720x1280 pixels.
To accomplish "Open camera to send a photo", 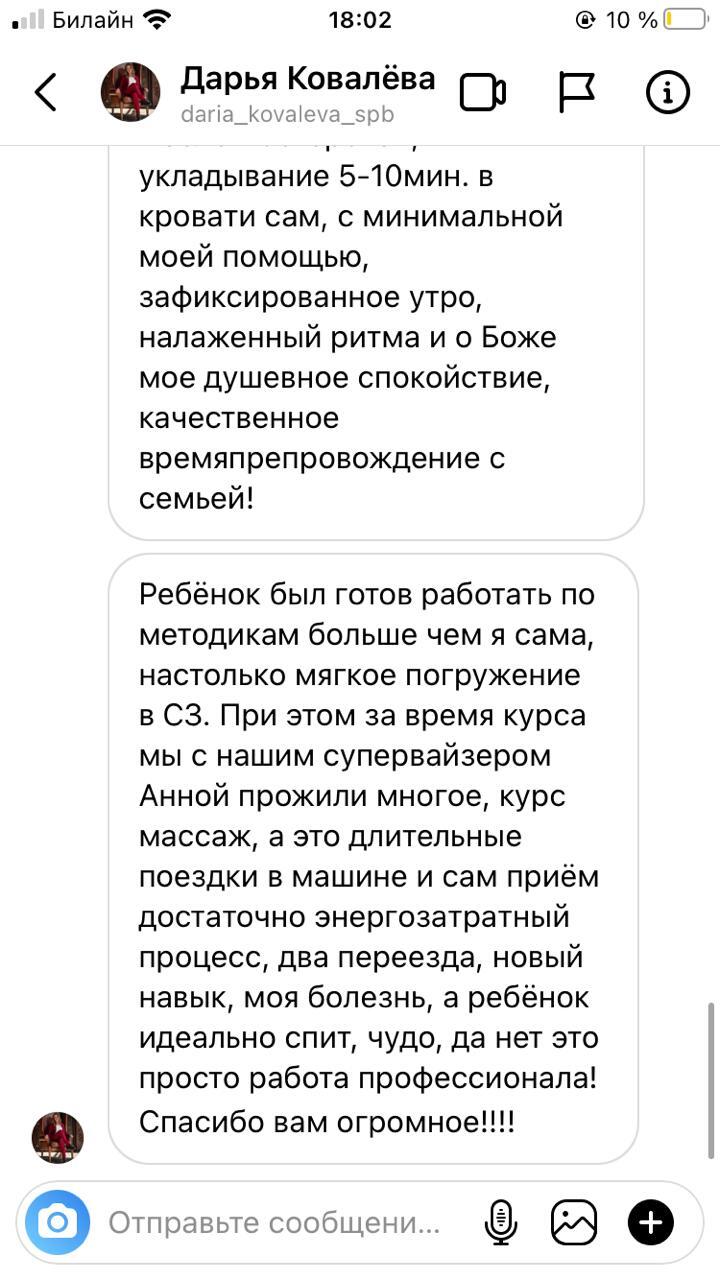I will click(58, 1222).
